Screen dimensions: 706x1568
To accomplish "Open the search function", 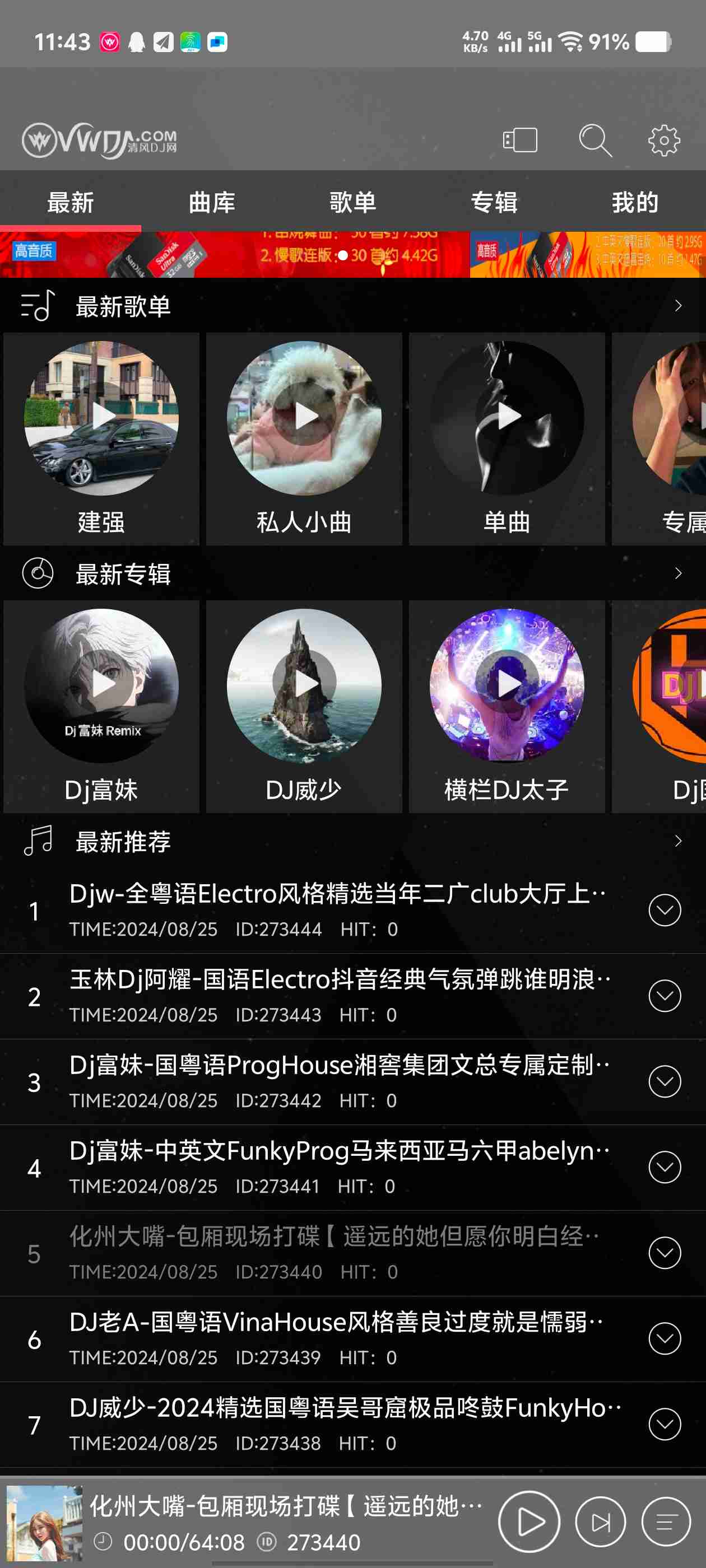I will tap(595, 141).
